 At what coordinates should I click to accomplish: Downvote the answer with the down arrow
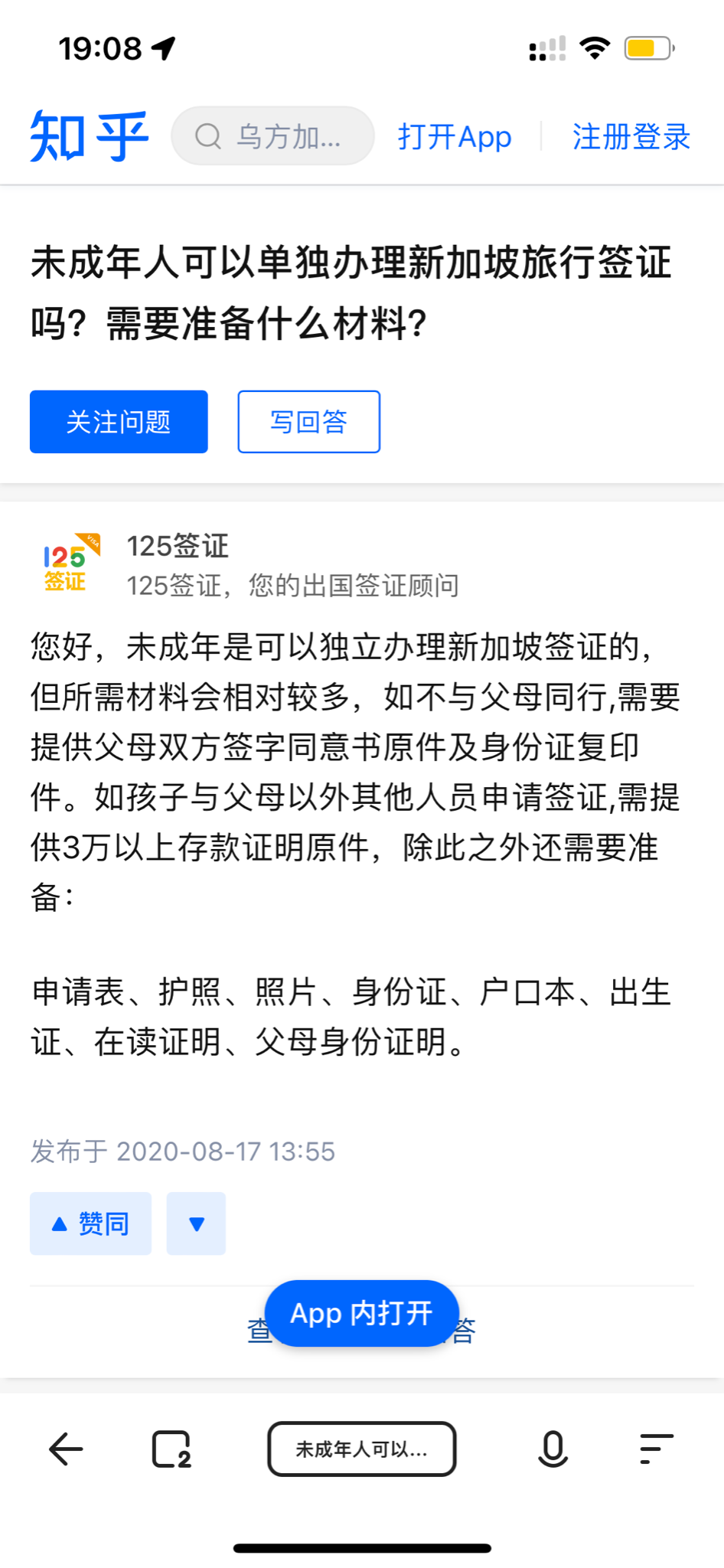point(196,1223)
